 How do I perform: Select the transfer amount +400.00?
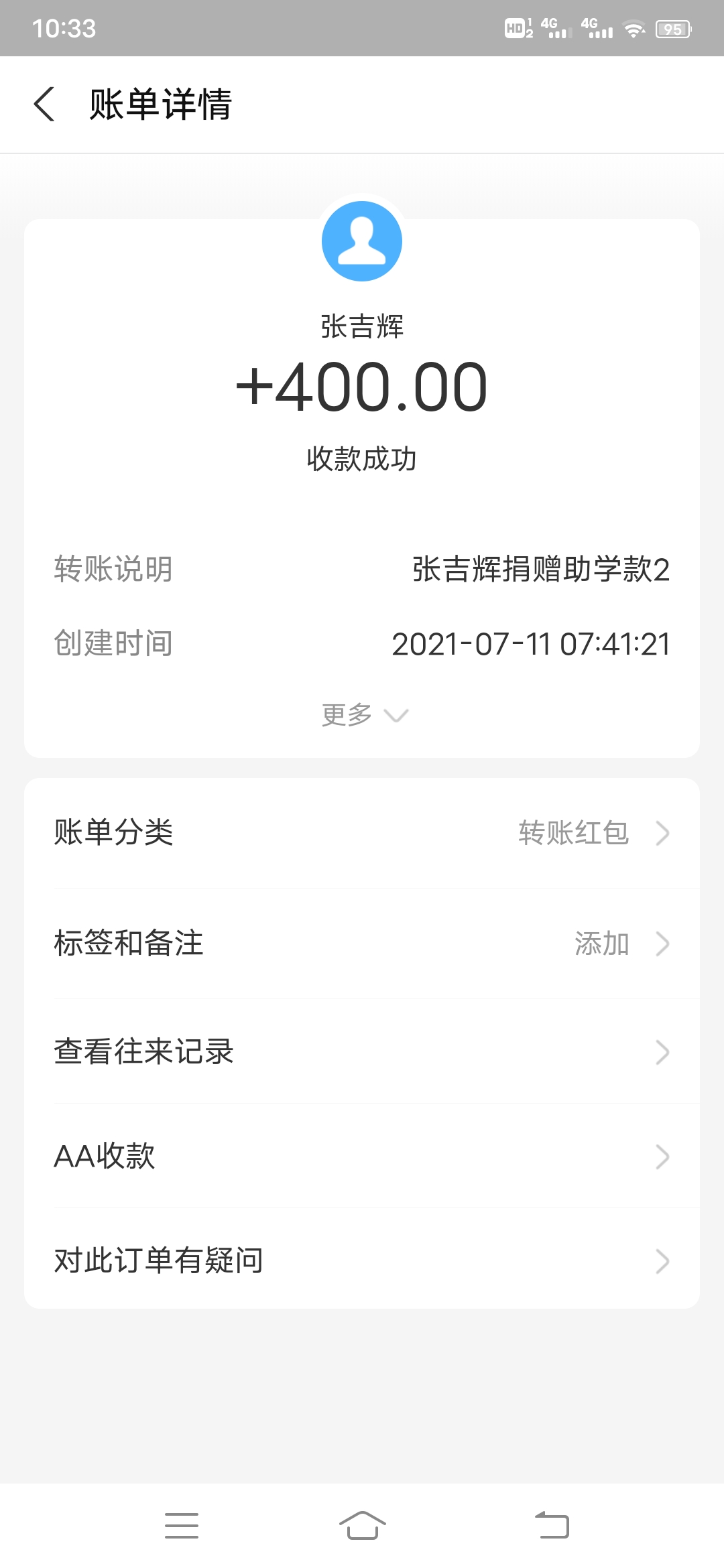pos(362,385)
